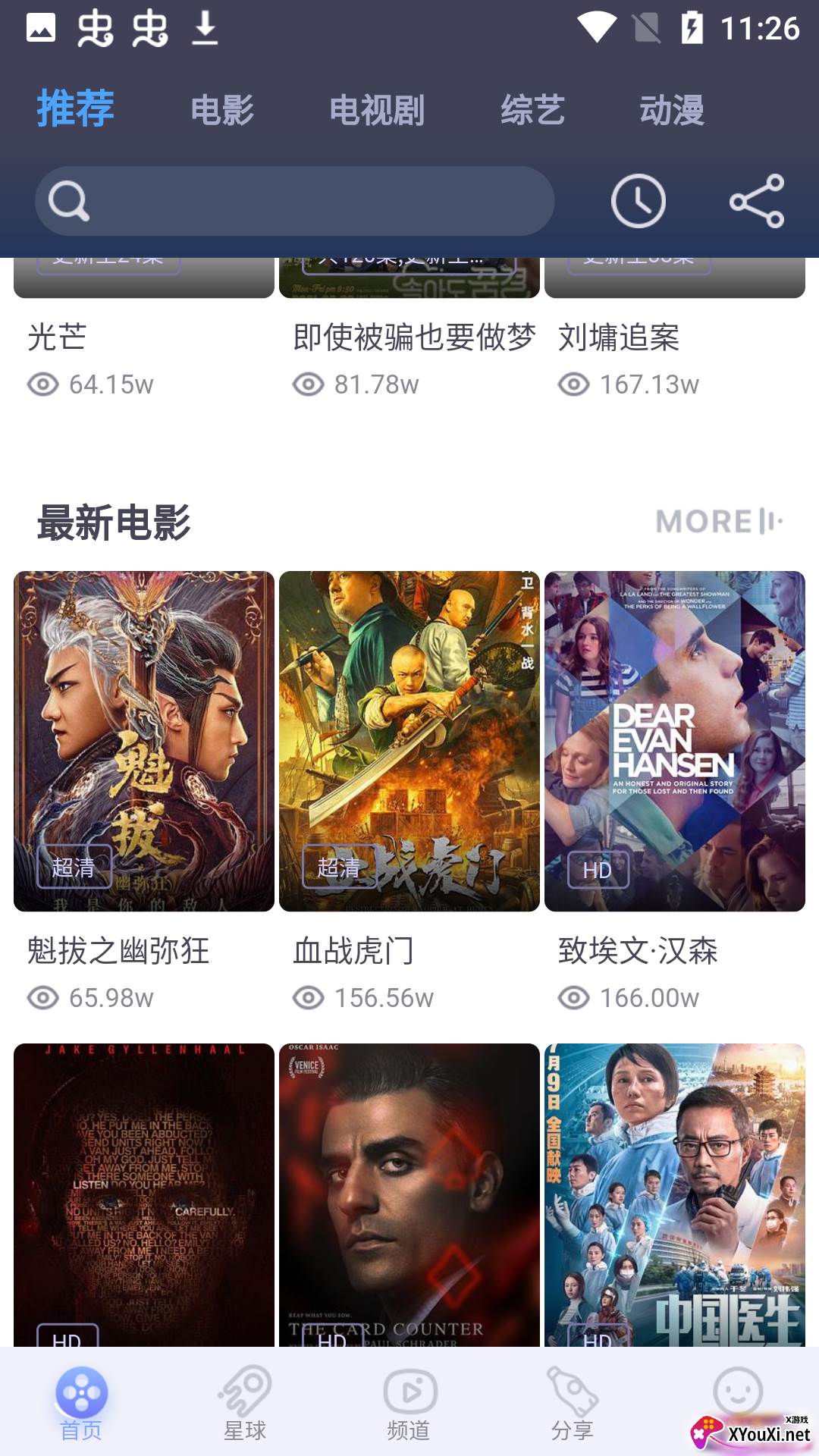The width and height of the screenshot is (819, 1456).
Task: Select the 推荐 tab
Action: click(x=76, y=109)
